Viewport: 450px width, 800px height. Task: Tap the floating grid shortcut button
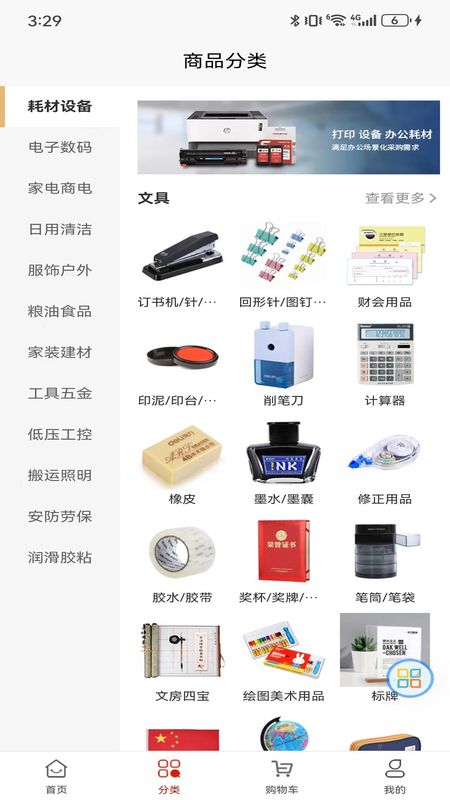click(x=410, y=678)
